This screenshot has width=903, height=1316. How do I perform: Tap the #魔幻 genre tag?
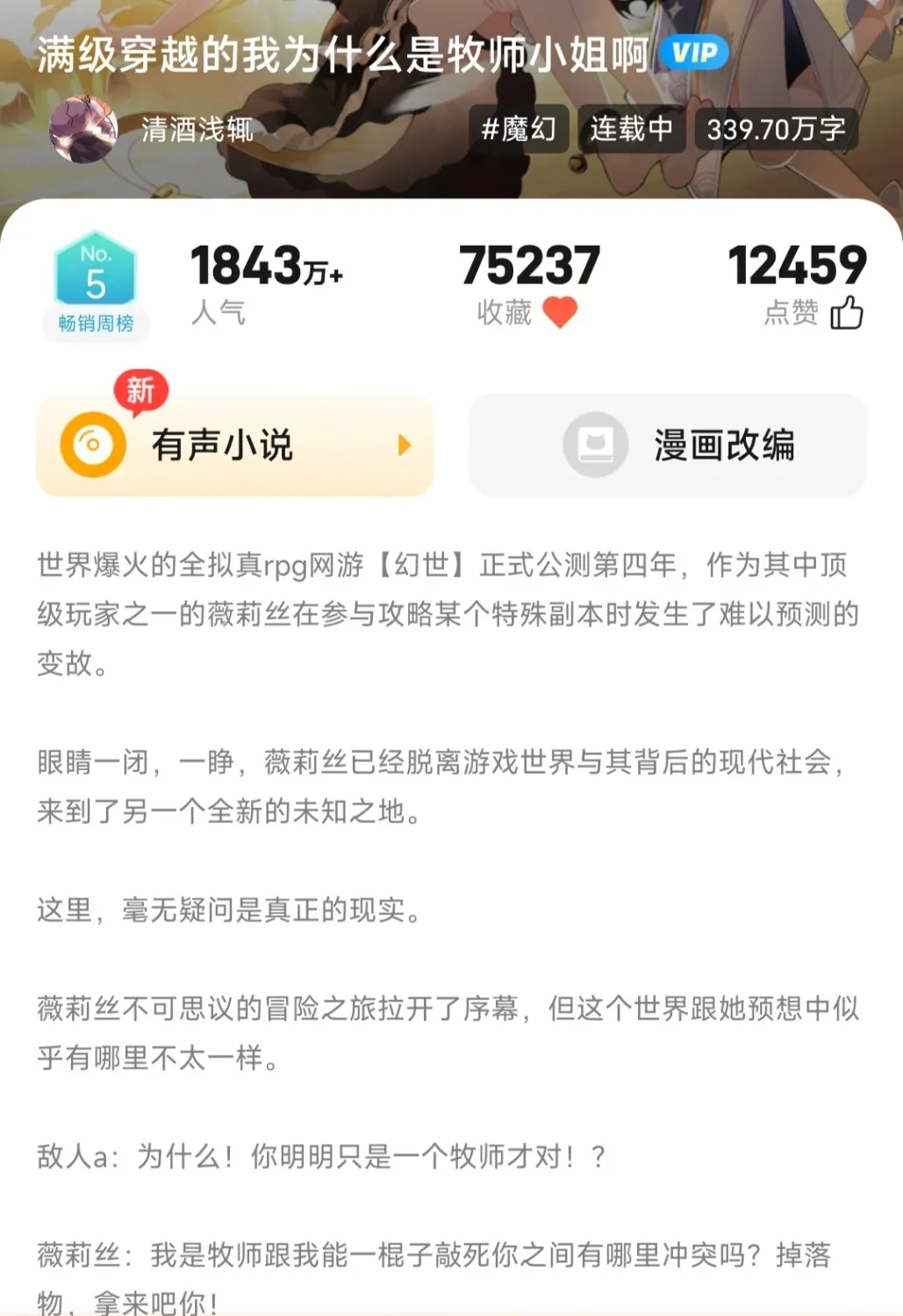(519, 130)
